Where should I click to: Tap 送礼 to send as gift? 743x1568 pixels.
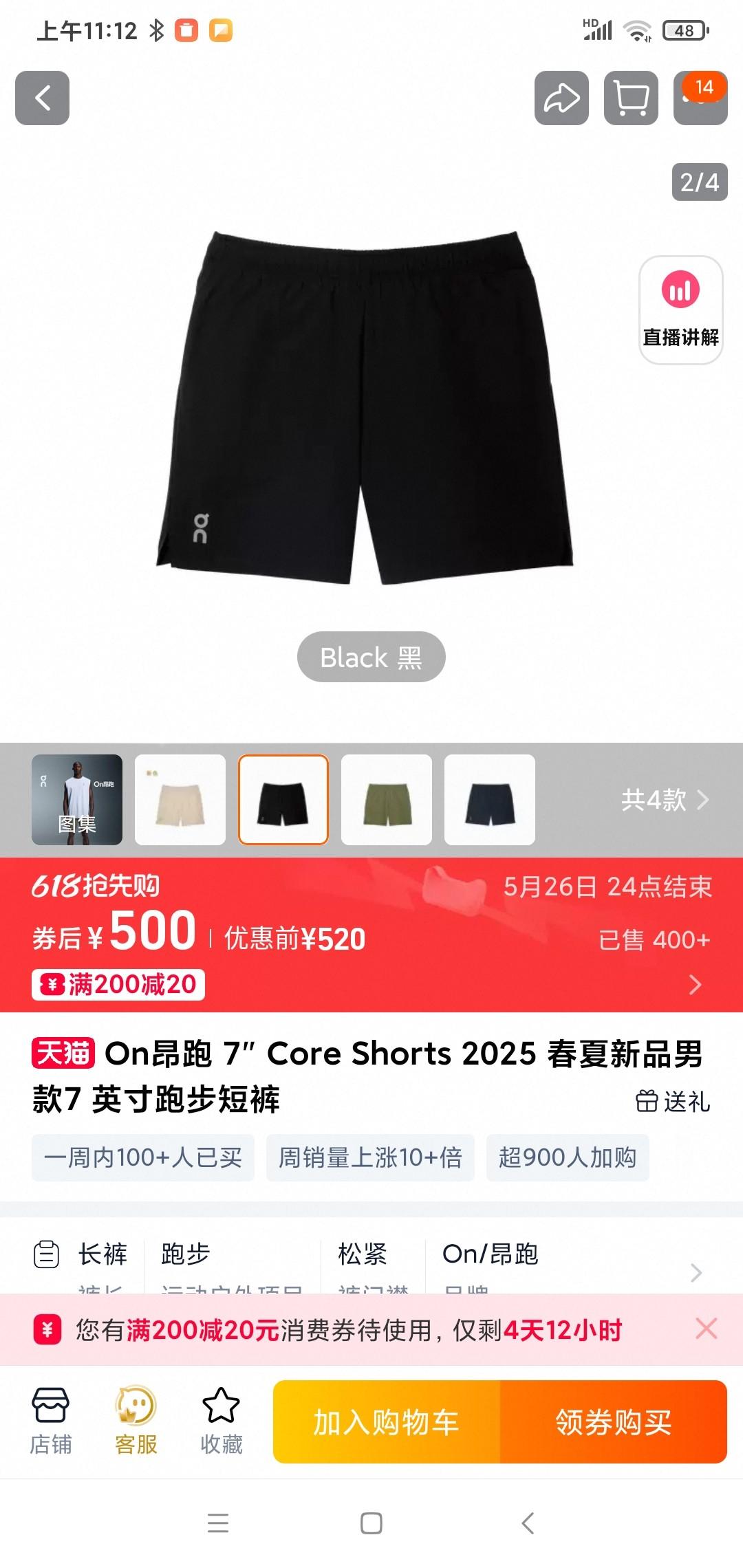[672, 1101]
